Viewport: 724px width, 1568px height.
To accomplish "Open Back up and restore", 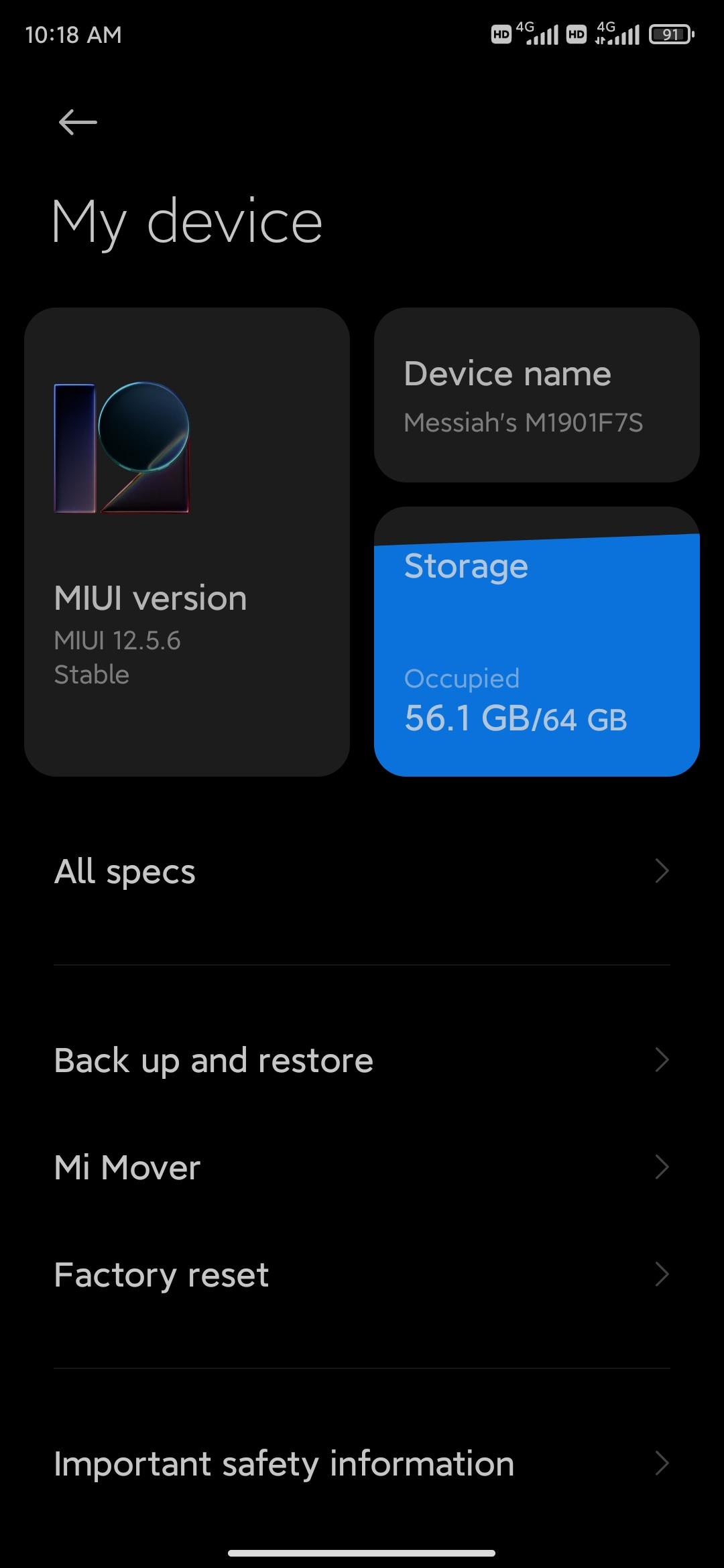I will pyautogui.click(x=362, y=1060).
